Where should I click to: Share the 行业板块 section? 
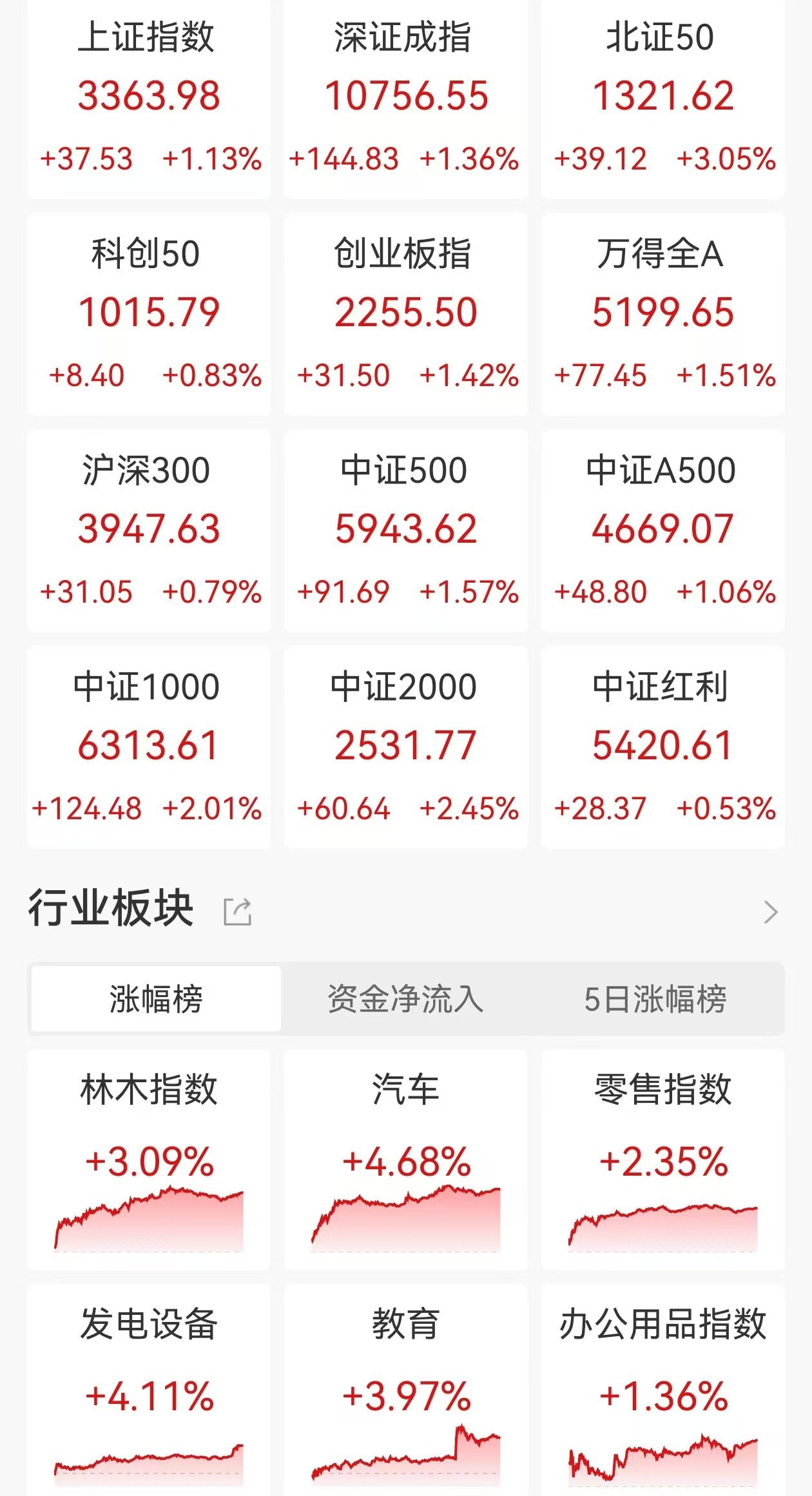pos(237,911)
